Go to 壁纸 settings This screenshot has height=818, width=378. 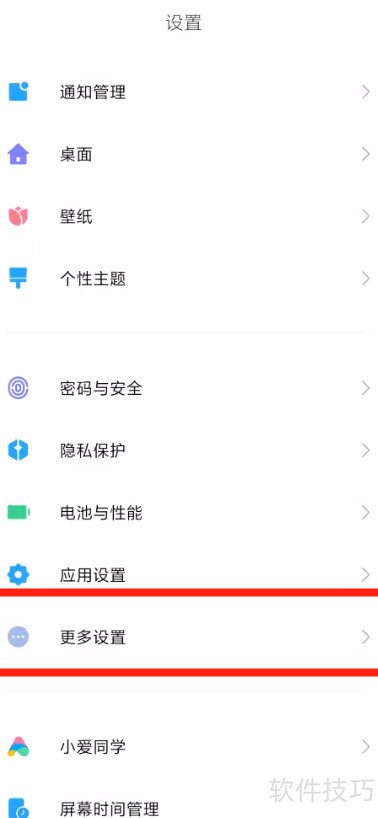(189, 216)
